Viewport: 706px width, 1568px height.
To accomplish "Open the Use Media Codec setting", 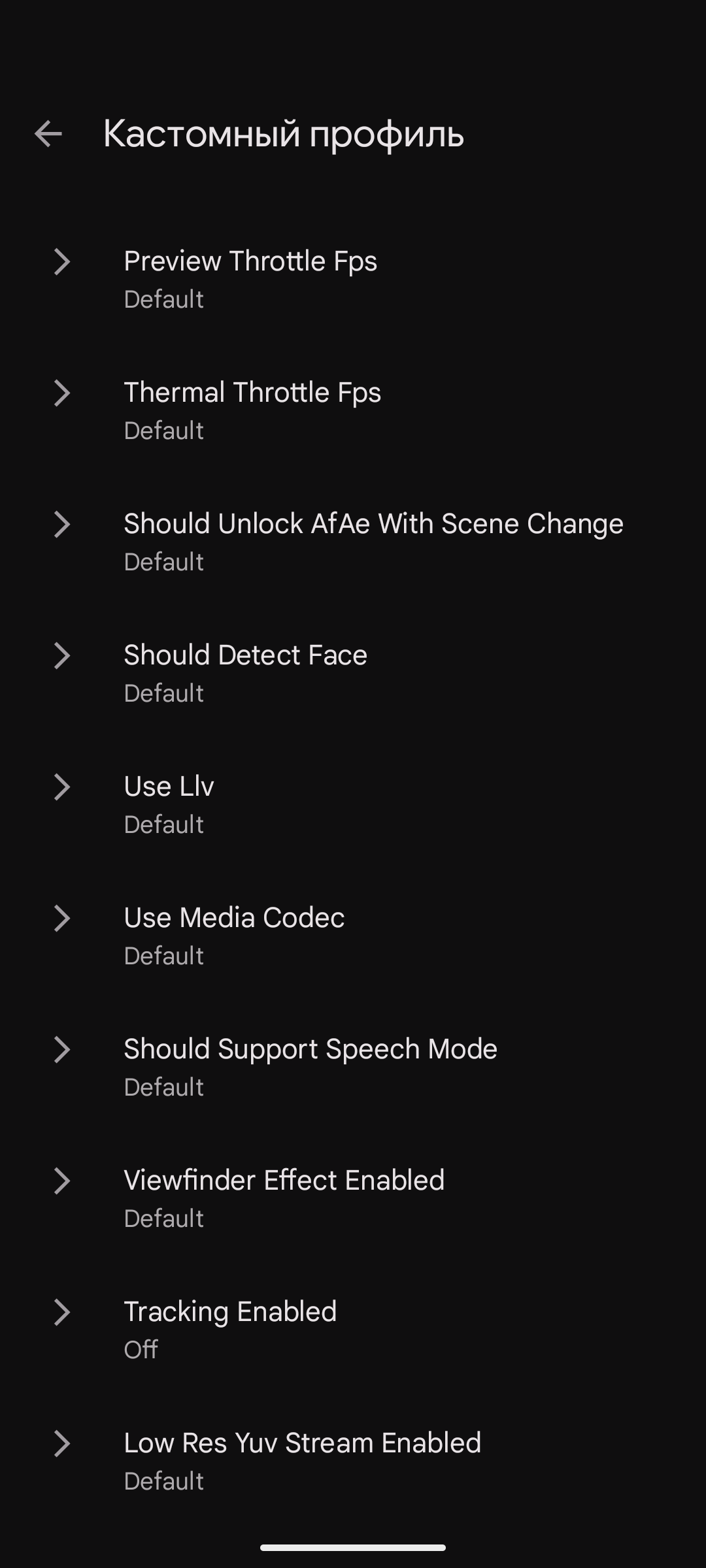I will point(353,936).
